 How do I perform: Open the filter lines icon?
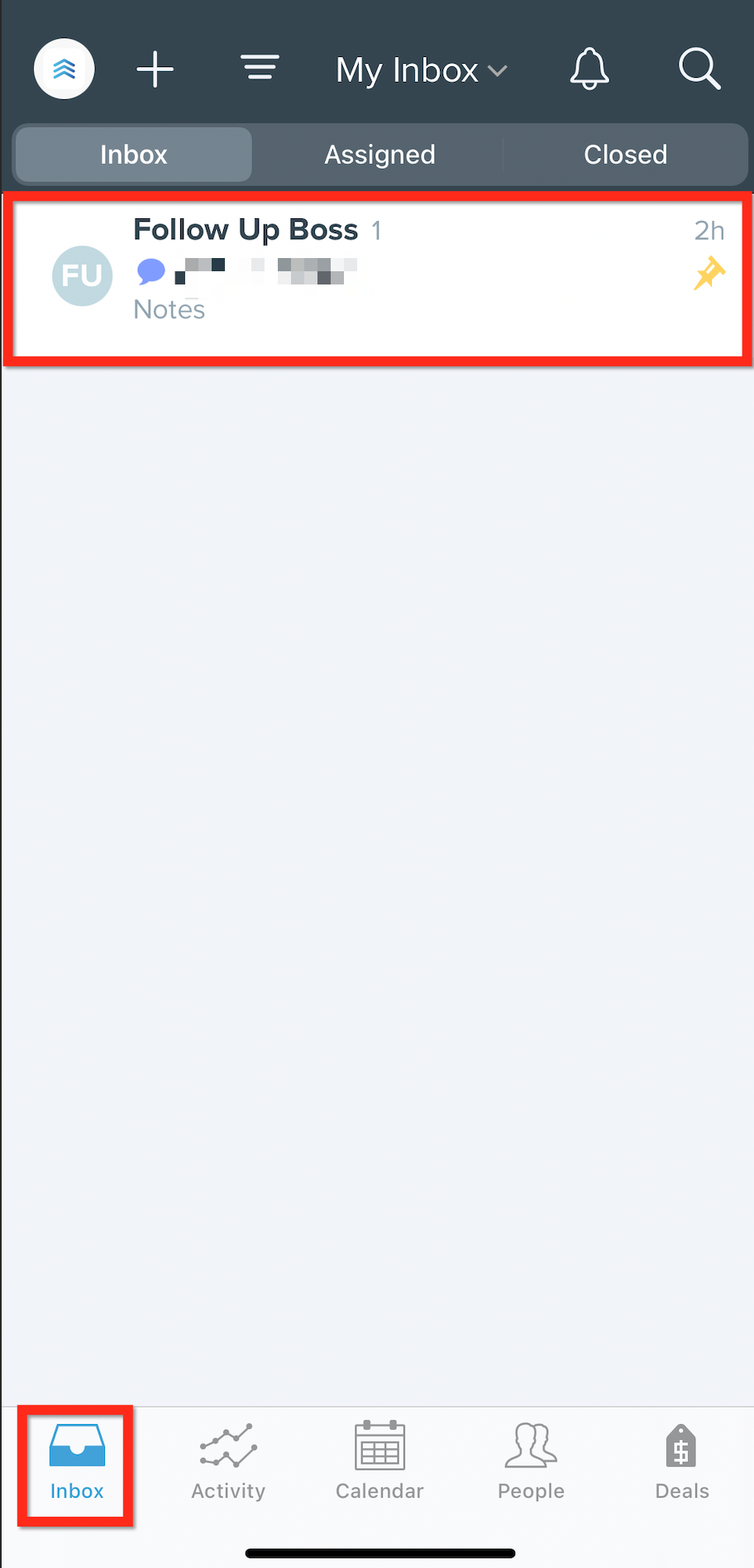260,68
